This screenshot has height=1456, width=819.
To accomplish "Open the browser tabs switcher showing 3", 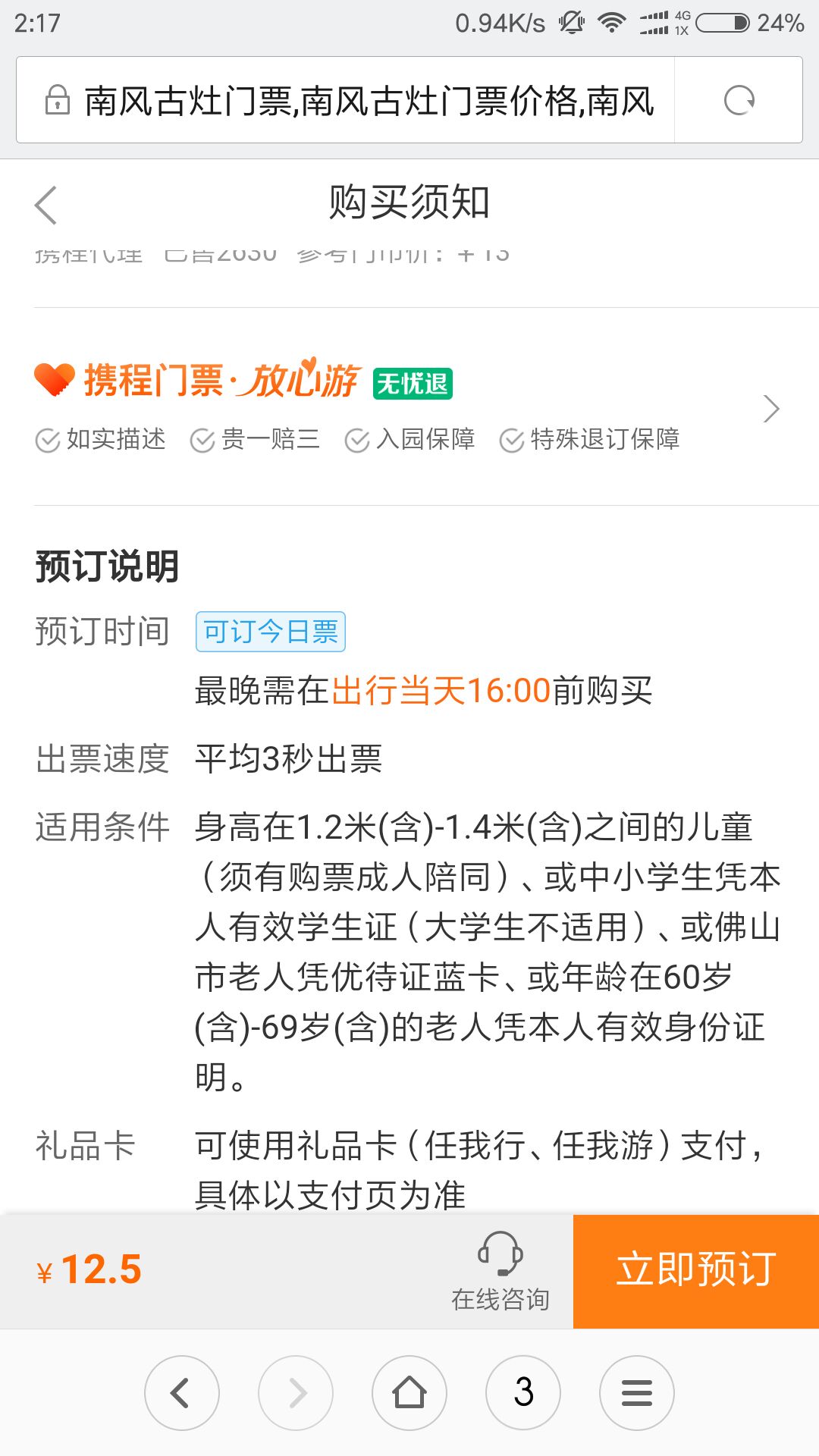I will (x=523, y=1392).
